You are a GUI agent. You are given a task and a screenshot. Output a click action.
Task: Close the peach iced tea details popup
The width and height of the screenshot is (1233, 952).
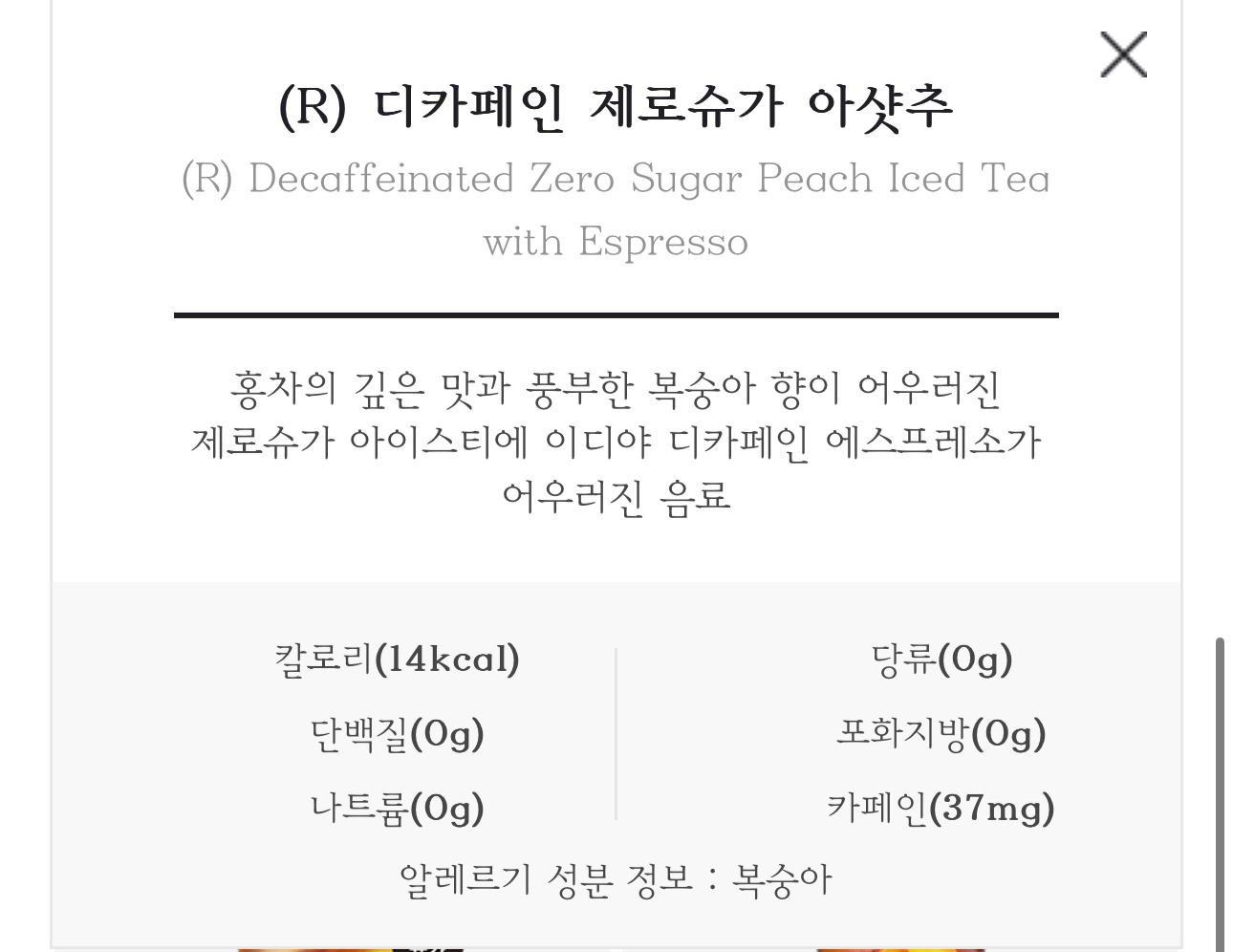coord(1123,54)
